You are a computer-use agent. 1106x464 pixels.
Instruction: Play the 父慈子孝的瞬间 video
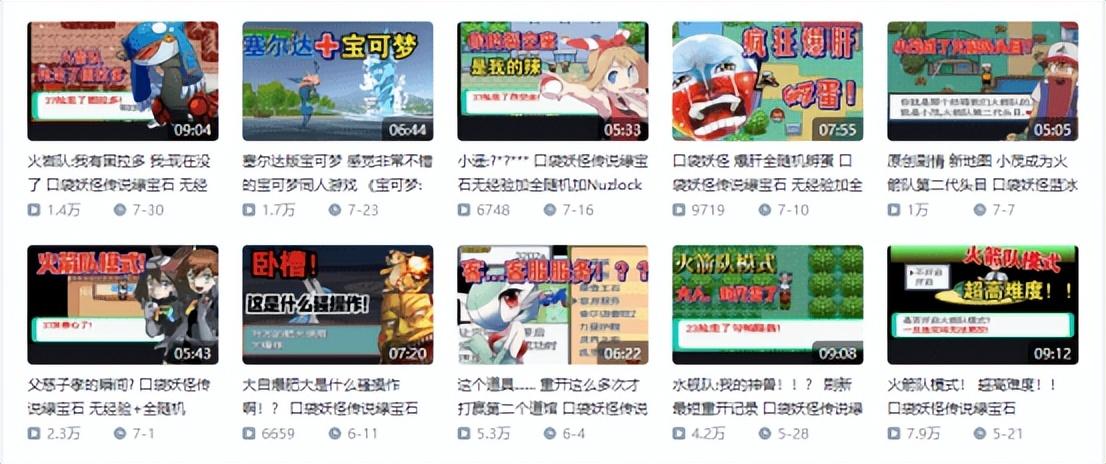click(122, 304)
